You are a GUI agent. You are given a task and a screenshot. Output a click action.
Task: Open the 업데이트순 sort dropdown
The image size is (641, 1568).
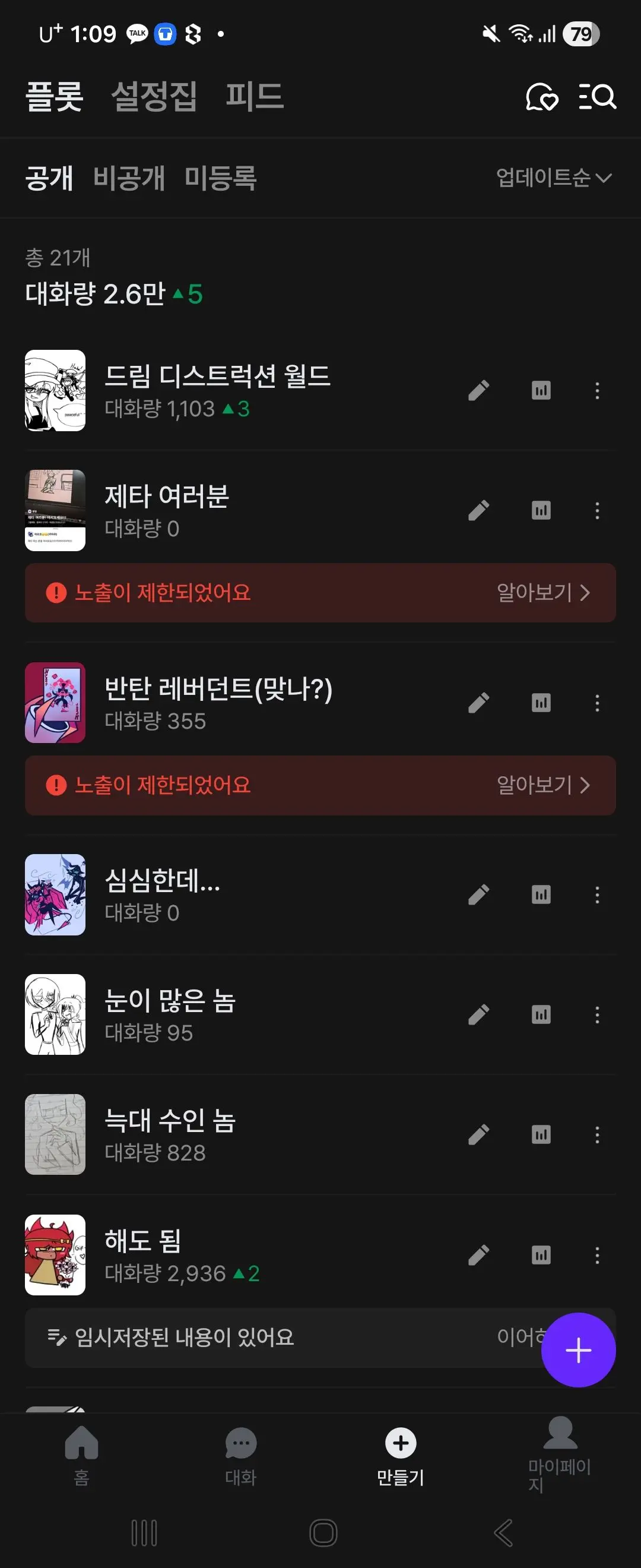coord(553,178)
